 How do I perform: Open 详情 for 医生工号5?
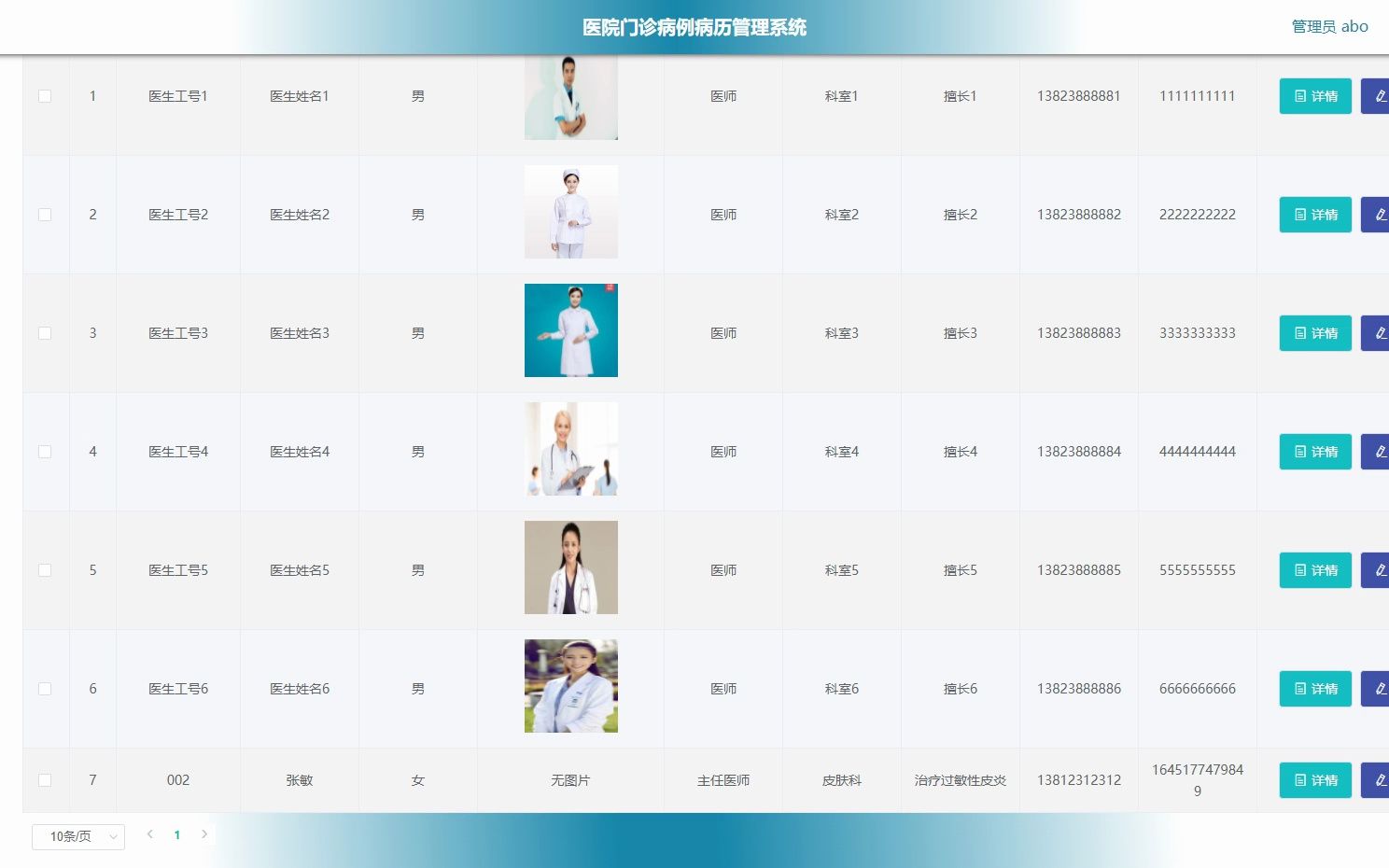[x=1314, y=570]
